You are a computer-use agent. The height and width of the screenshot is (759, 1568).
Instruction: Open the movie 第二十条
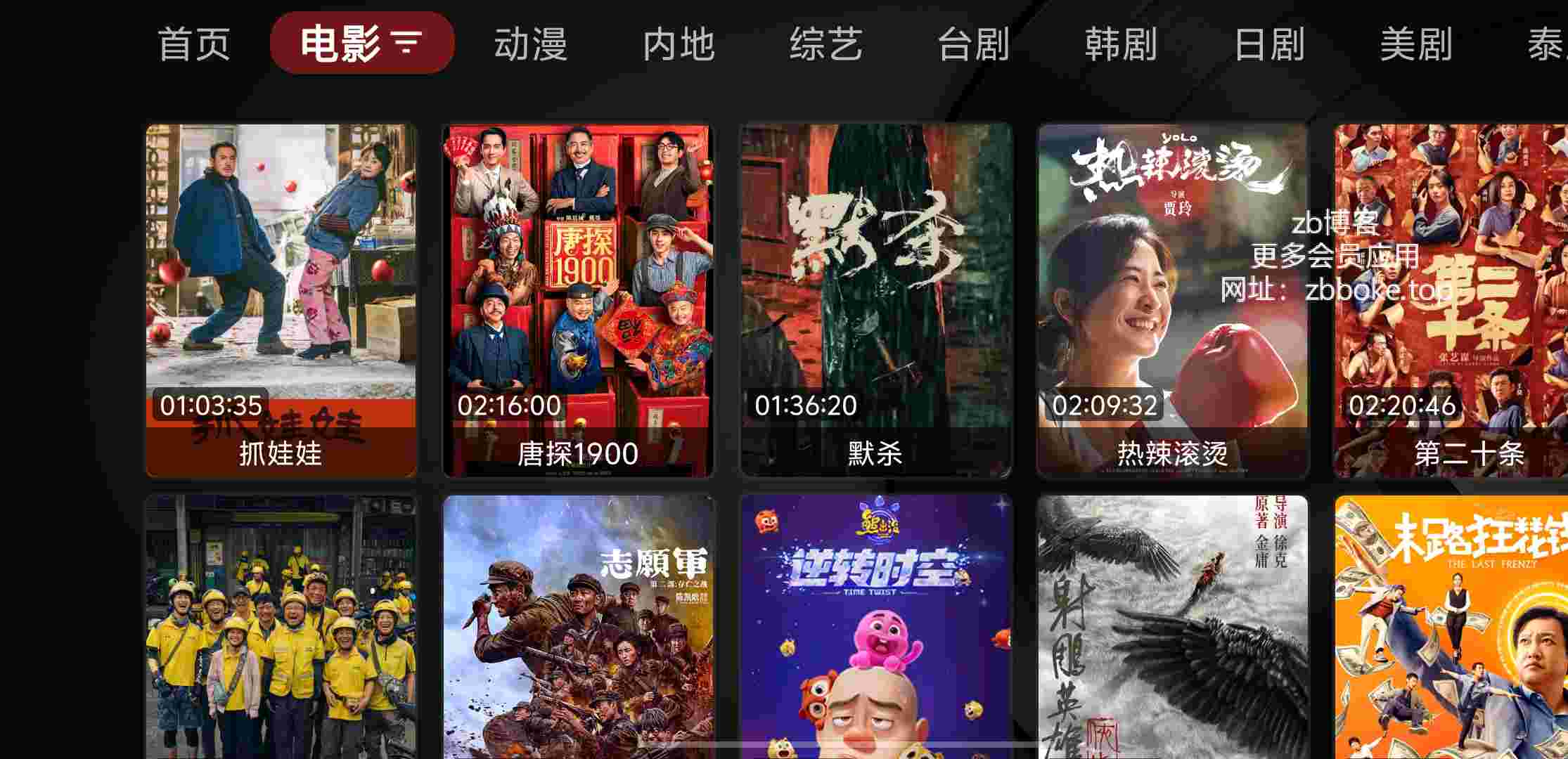point(1451,301)
